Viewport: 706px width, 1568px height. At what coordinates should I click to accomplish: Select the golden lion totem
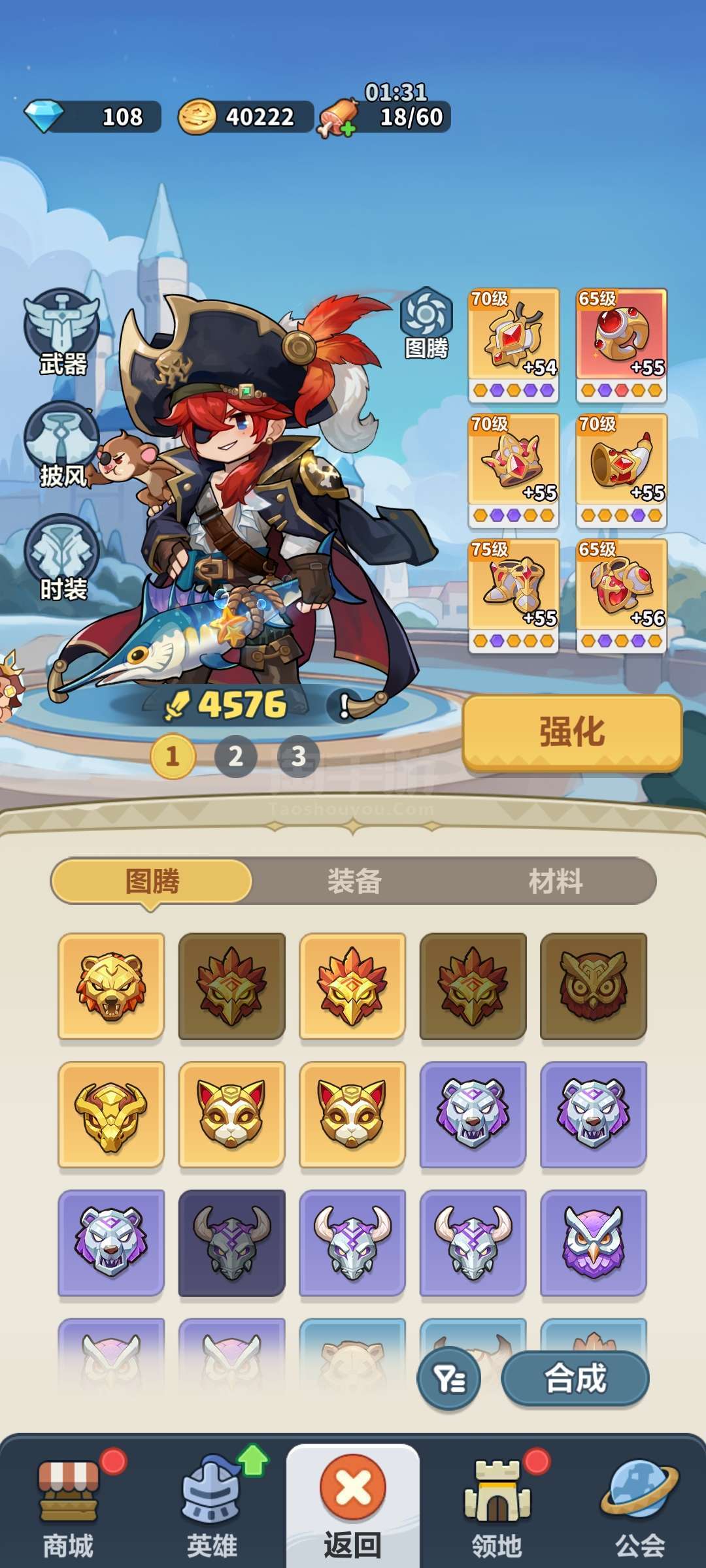point(111,987)
